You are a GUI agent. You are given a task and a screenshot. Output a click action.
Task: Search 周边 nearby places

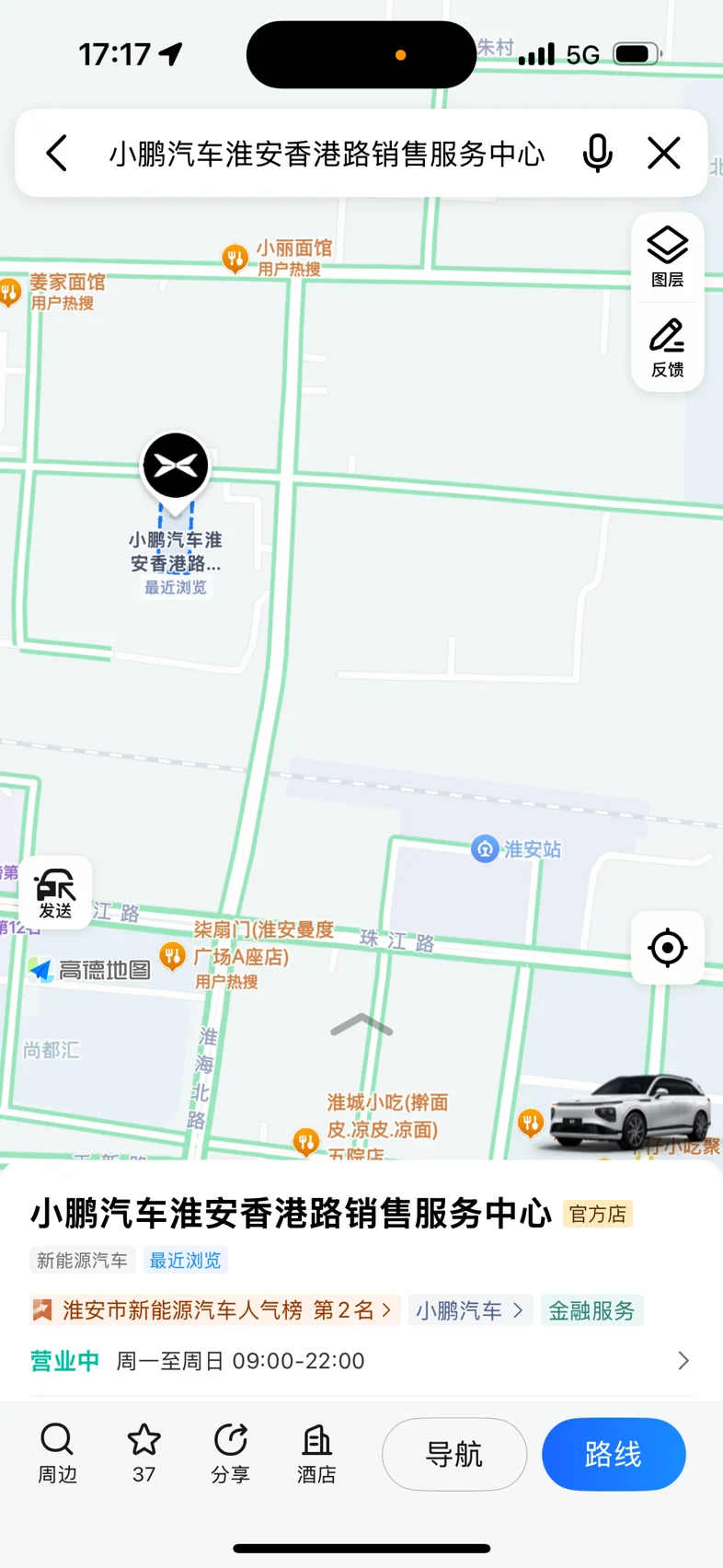coord(57,1453)
